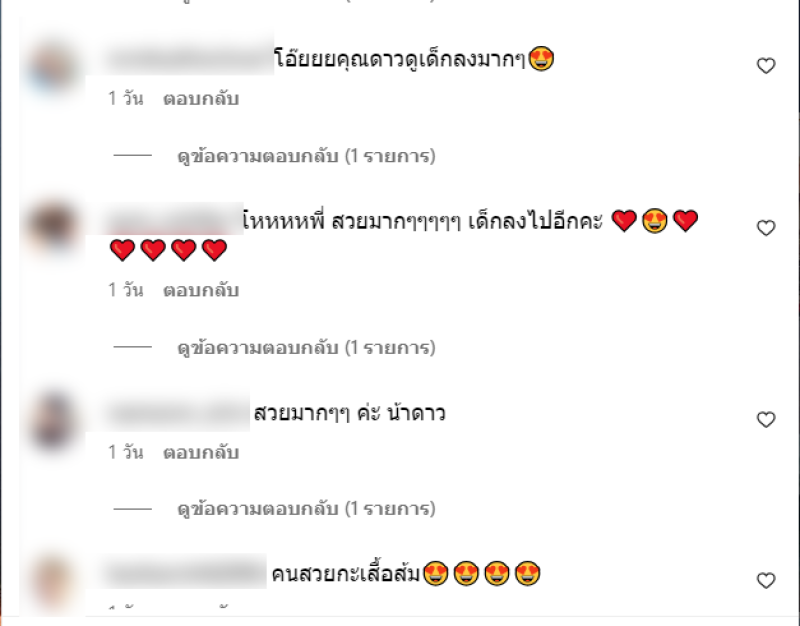Like the comment 'สวยมากๆ ค่ะ น้าดาว'
Screen dimensions: 800x626
tap(765, 420)
